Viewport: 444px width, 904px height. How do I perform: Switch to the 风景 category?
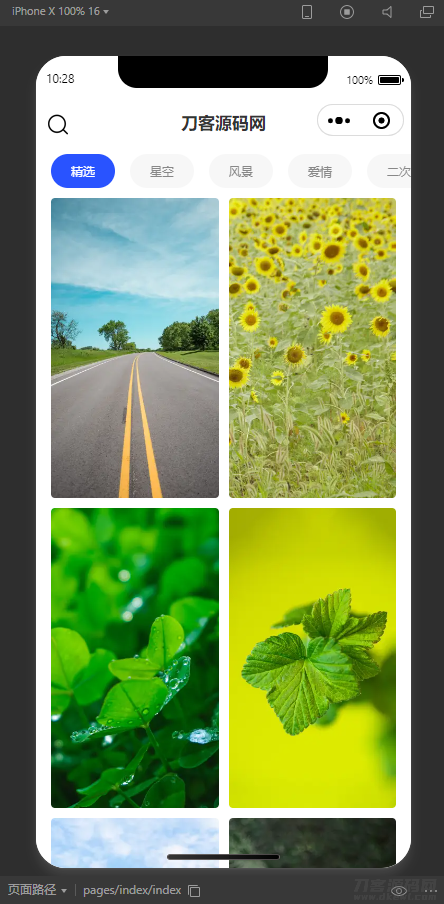pos(241,171)
